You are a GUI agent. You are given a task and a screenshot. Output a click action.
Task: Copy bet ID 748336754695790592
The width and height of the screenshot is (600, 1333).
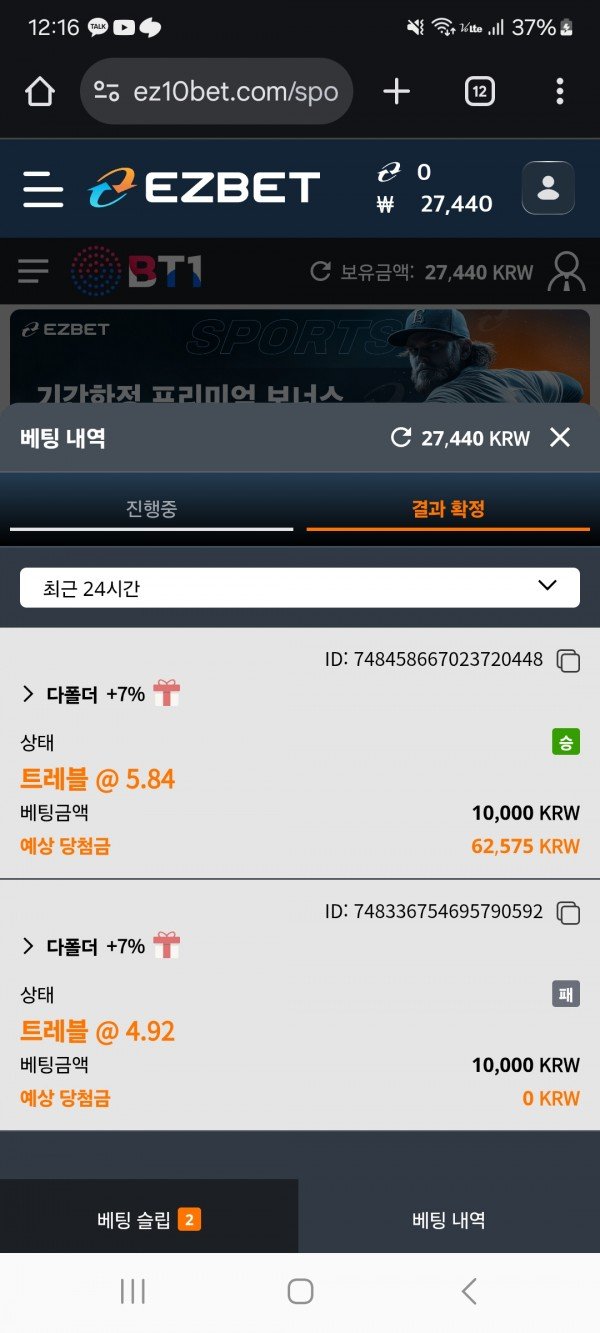point(568,912)
